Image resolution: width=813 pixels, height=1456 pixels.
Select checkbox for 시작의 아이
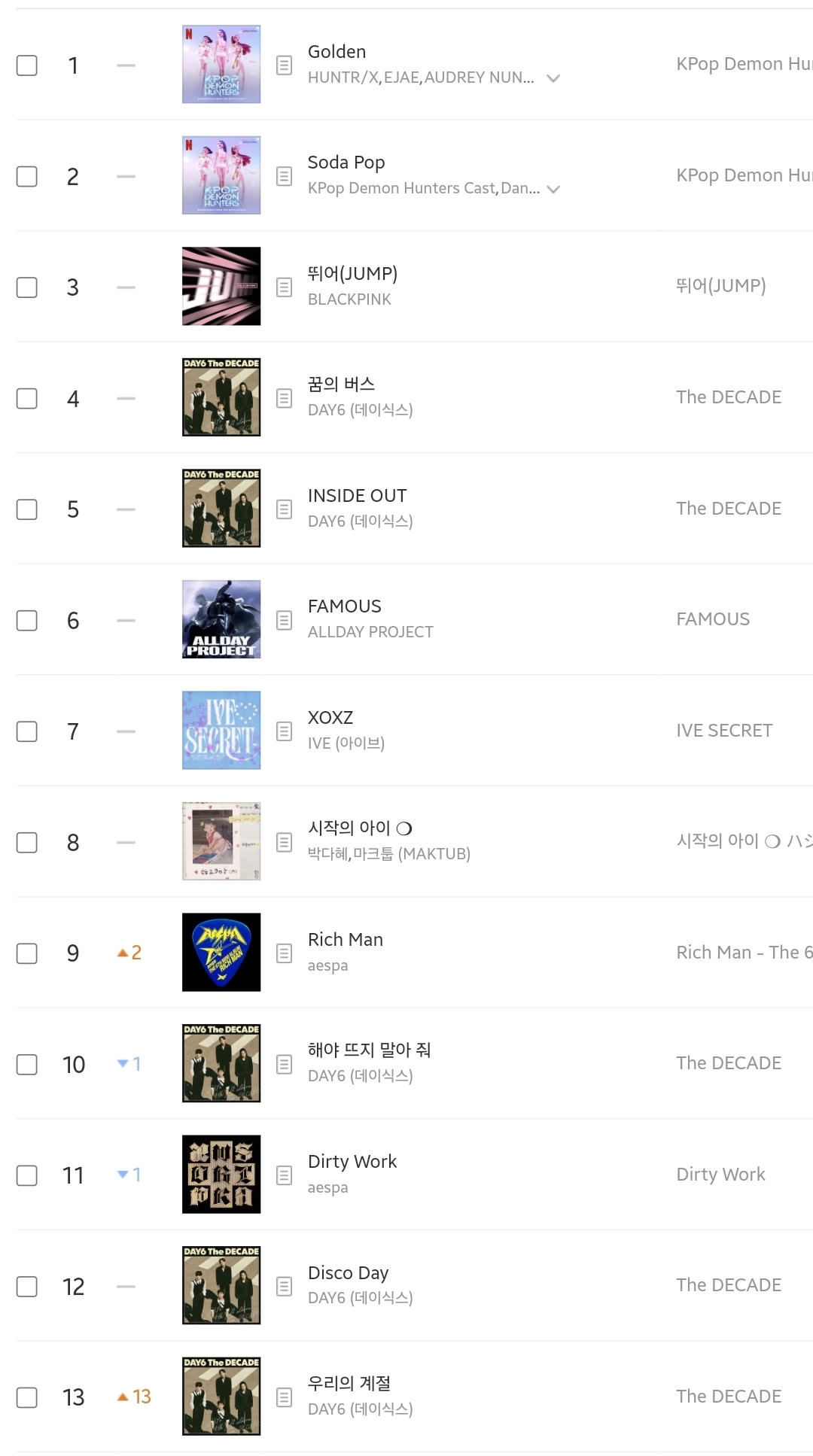coord(27,842)
